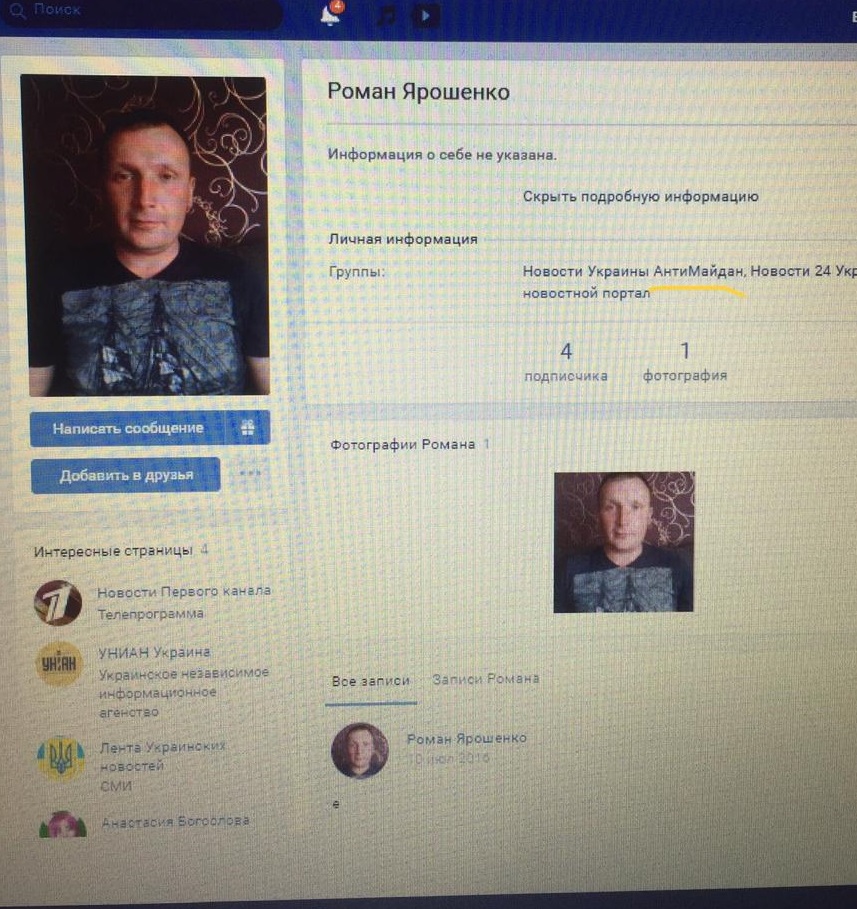The height and width of the screenshot is (909, 857).
Task: Tap Скрыть подробную информацию link
Action: pyautogui.click(x=640, y=197)
